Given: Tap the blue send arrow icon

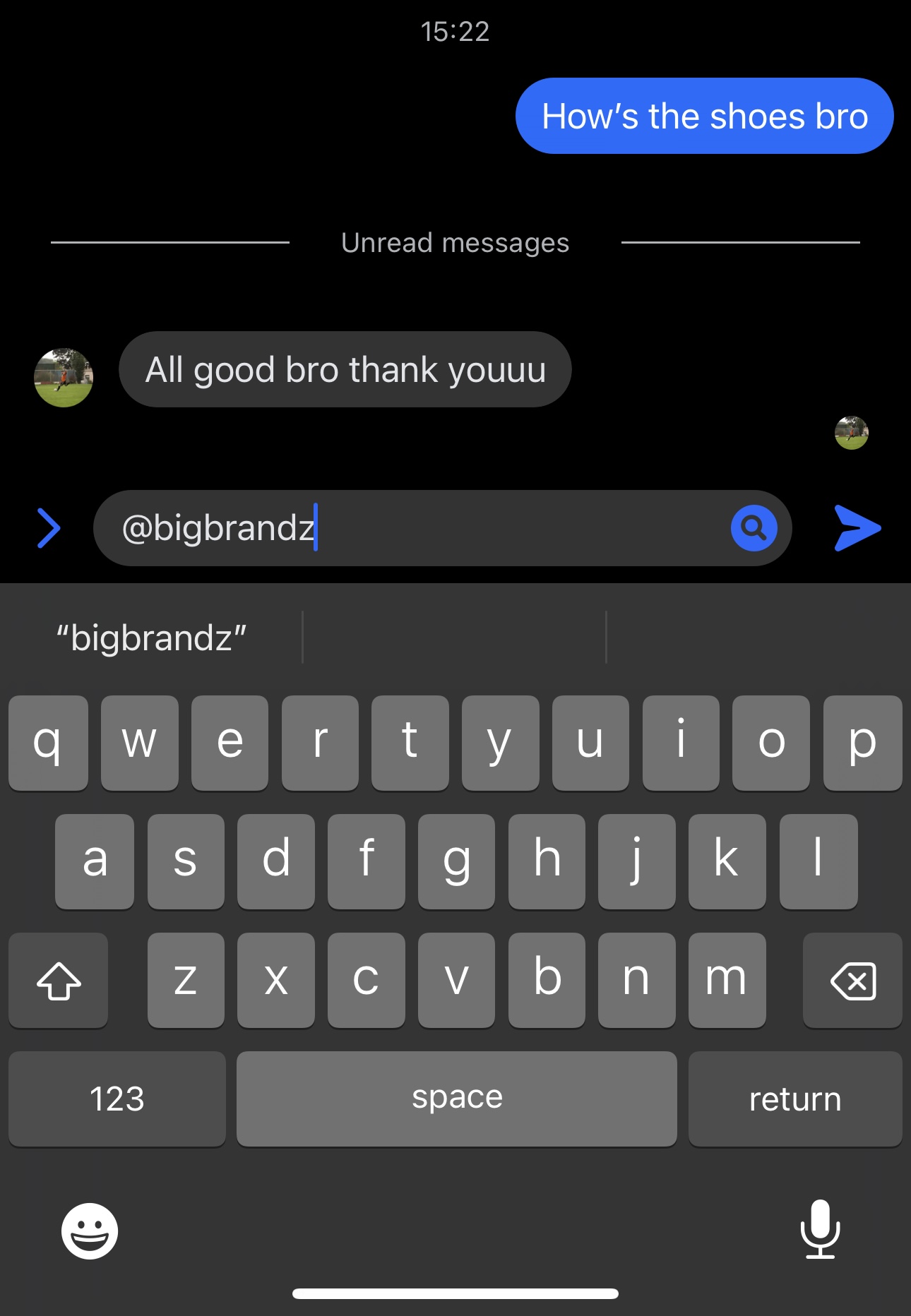Looking at the screenshot, I should click(x=857, y=528).
